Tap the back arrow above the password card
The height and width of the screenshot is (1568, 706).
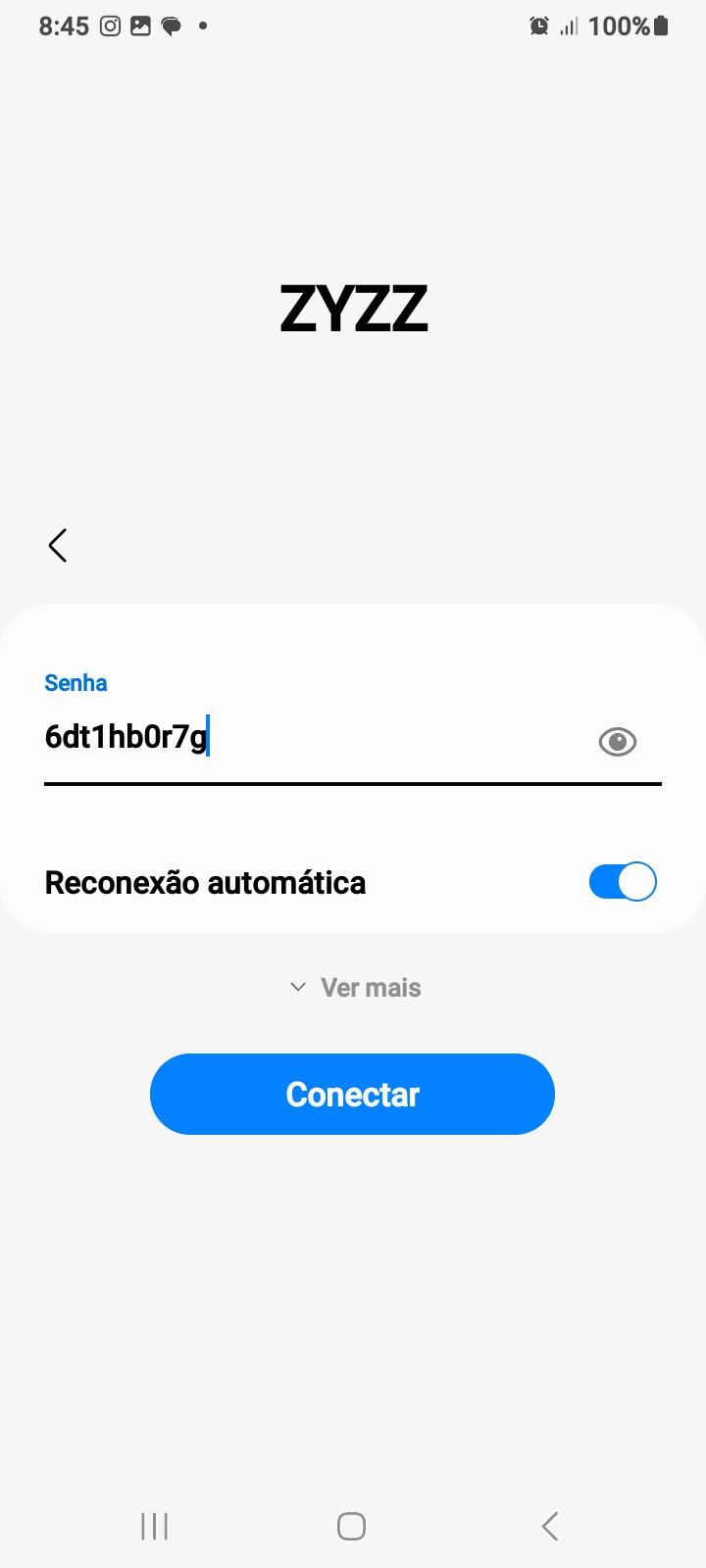tap(57, 545)
